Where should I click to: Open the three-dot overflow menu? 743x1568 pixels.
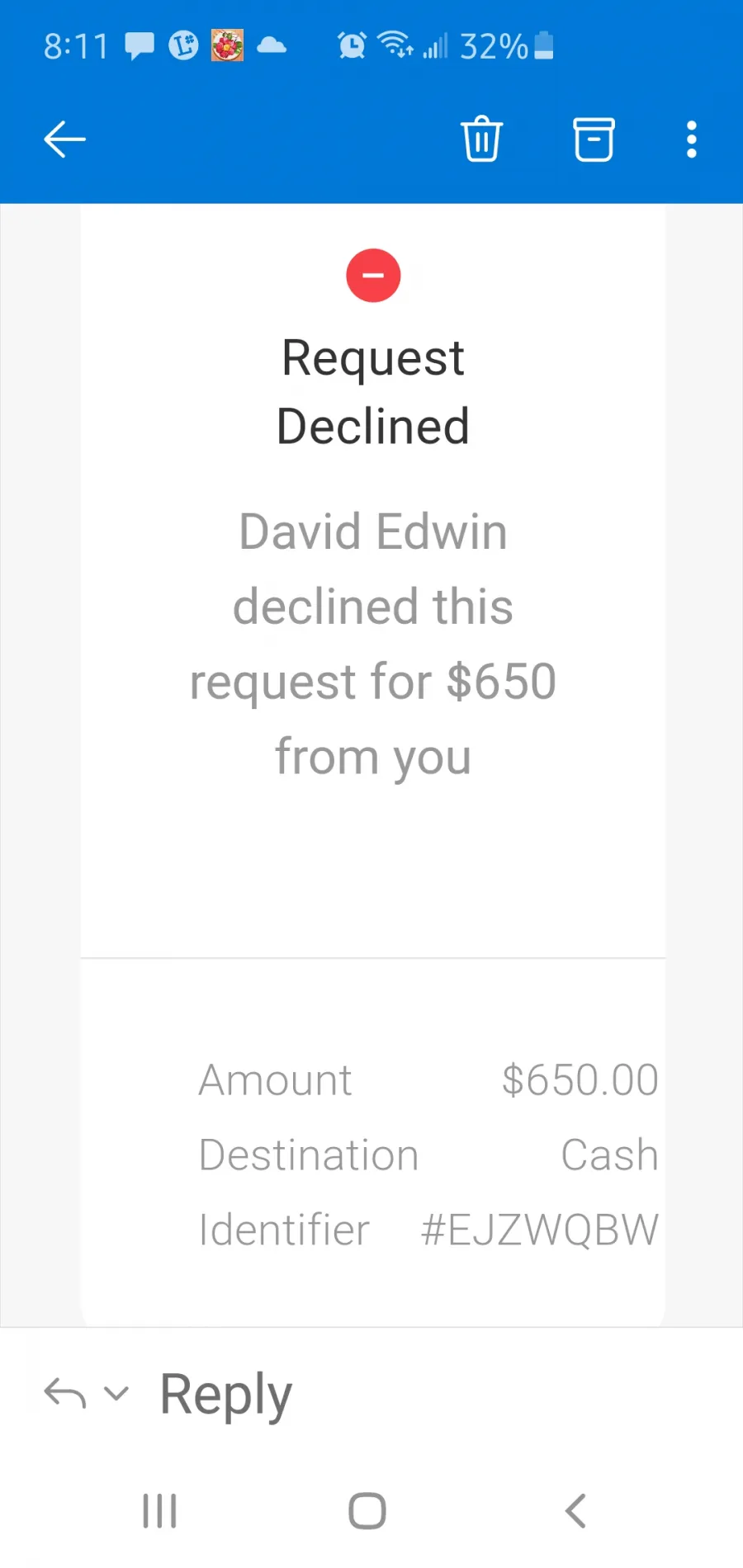[692, 139]
